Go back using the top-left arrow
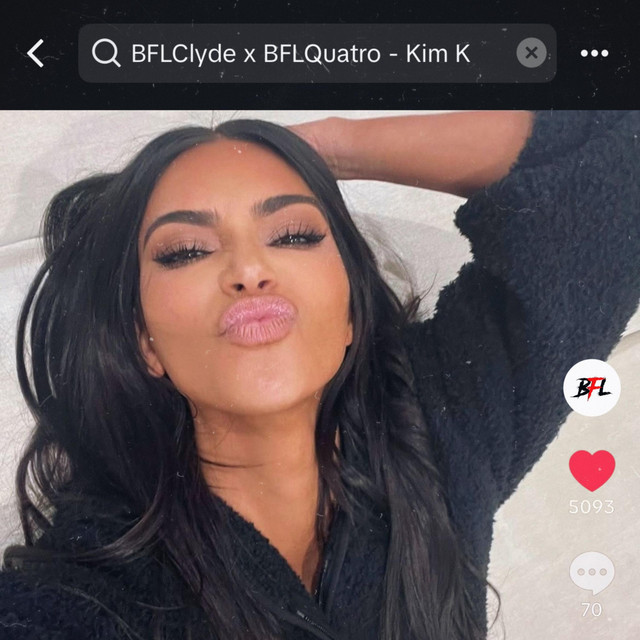 pyautogui.click(x=36, y=53)
